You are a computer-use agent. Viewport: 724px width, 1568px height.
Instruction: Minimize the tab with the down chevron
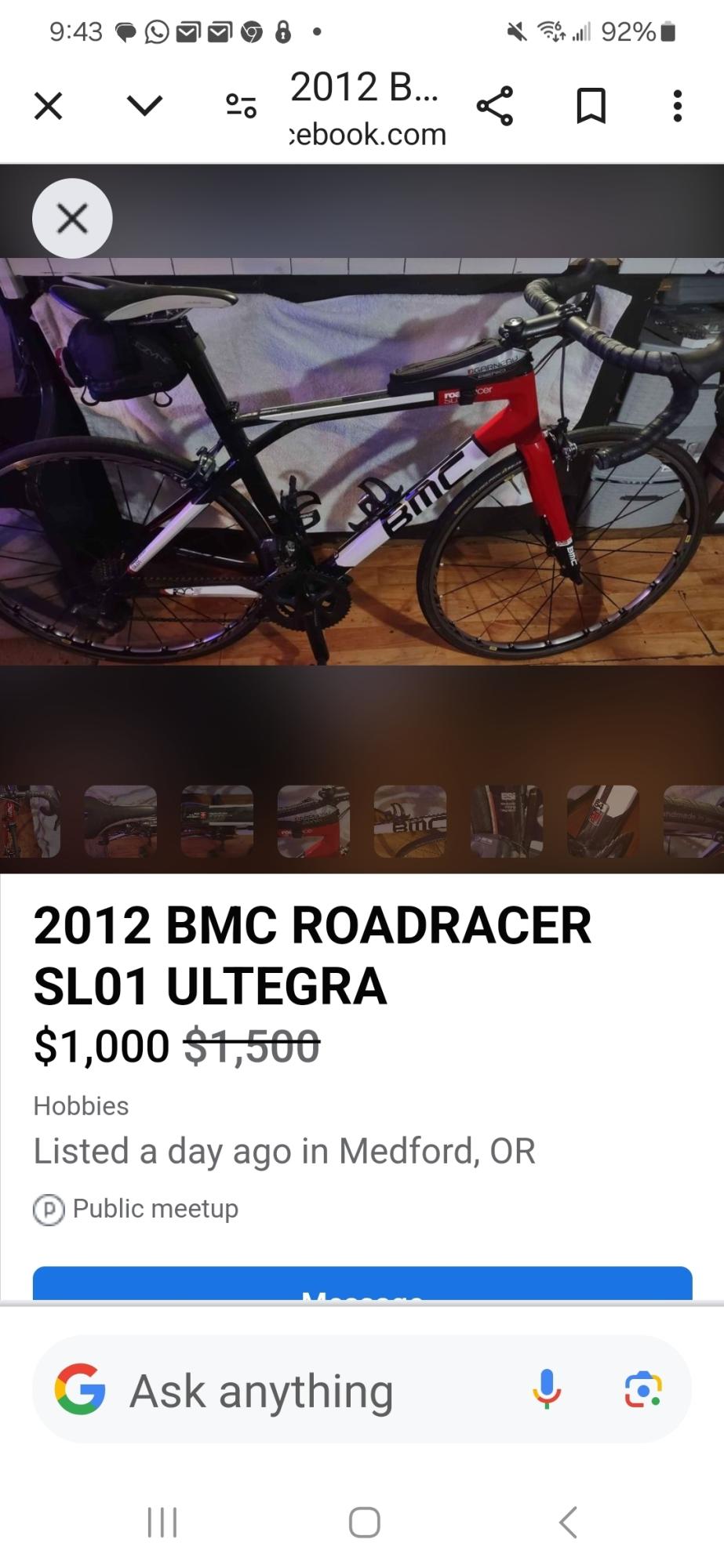point(144,106)
